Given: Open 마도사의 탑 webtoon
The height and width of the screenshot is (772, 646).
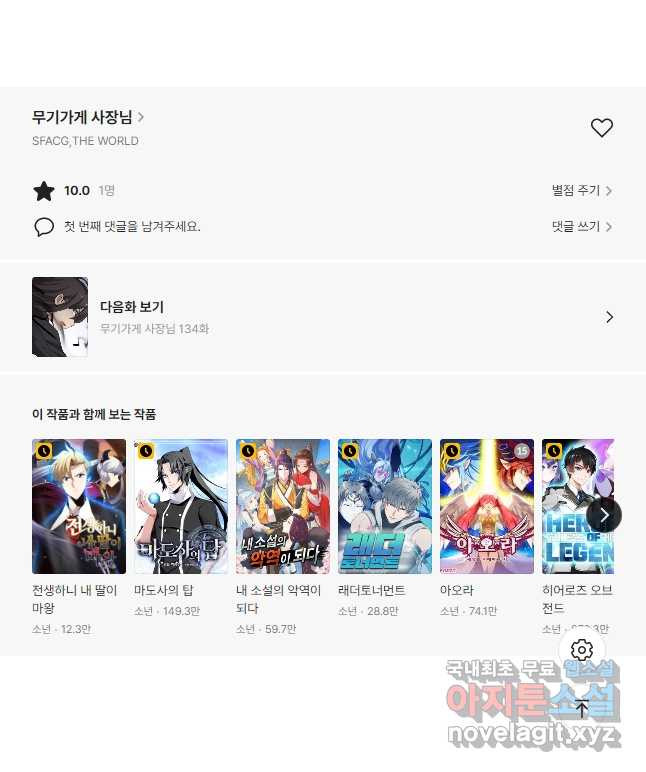Looking at the screenshot, I should pos(181,506).
